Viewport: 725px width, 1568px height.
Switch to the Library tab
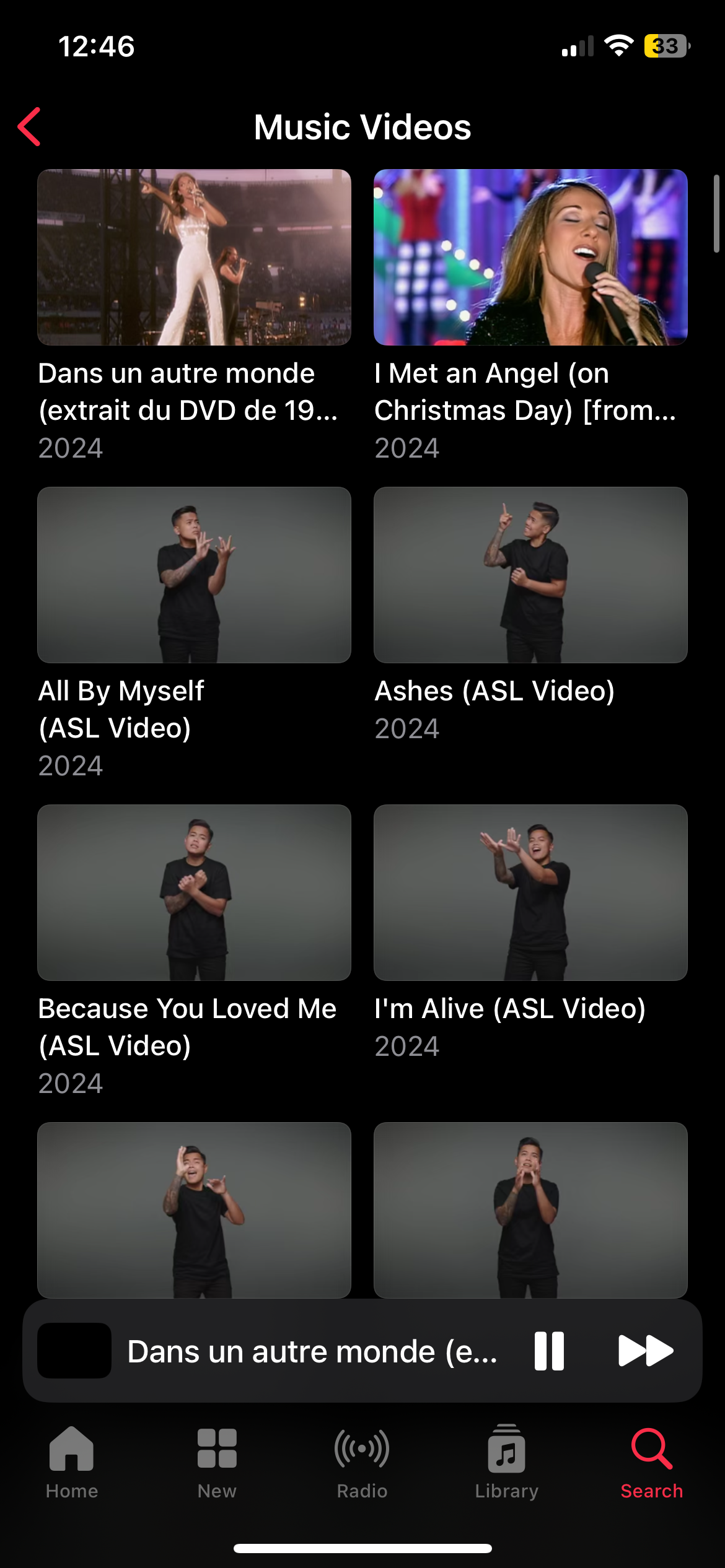tap(507, 1463)
